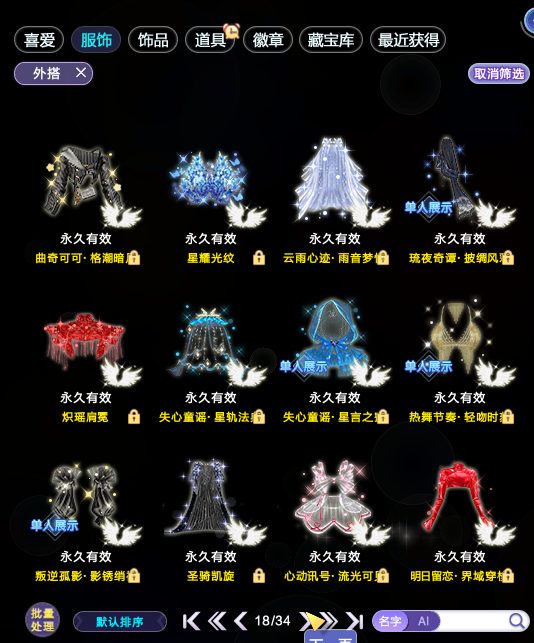Remove the 外搭 filter chip
This screenshot has height=643, width=534.
[81, 73]
